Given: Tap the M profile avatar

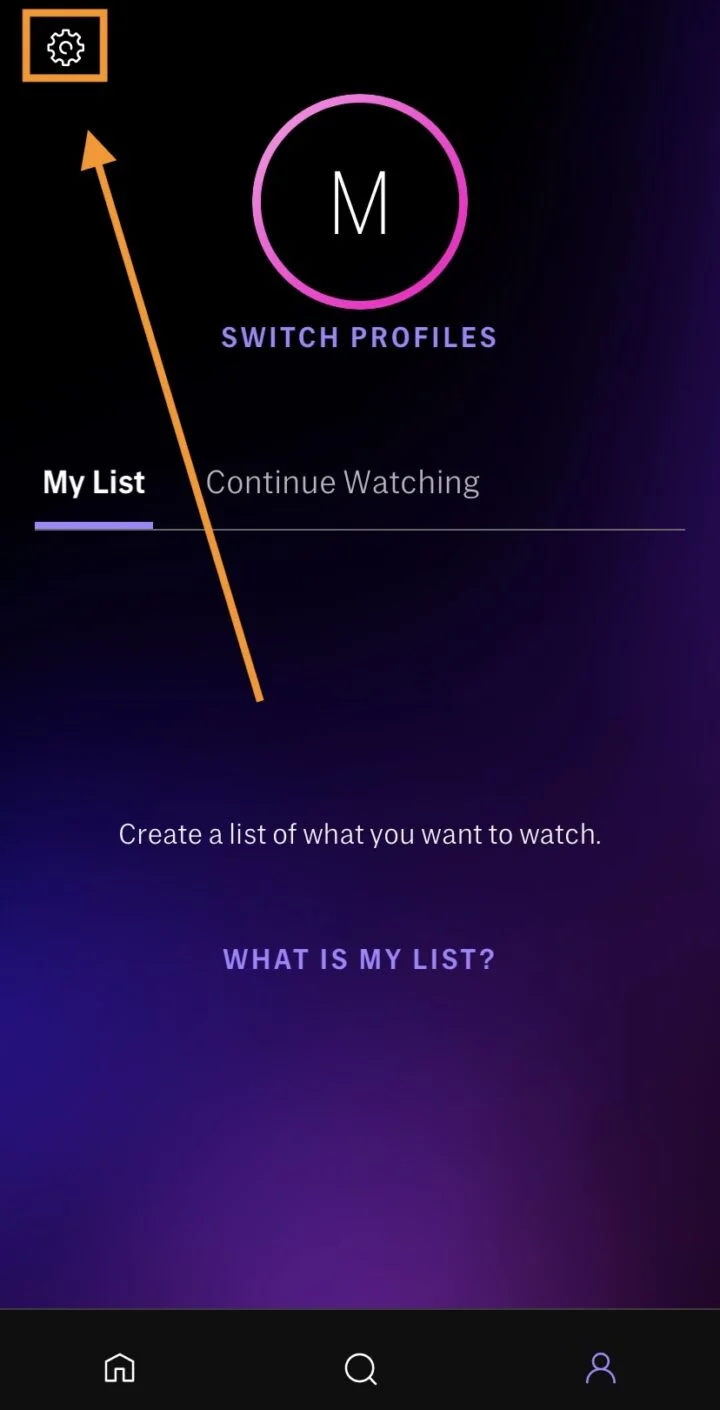Looking at the screenshot, I should click(360, 202).
